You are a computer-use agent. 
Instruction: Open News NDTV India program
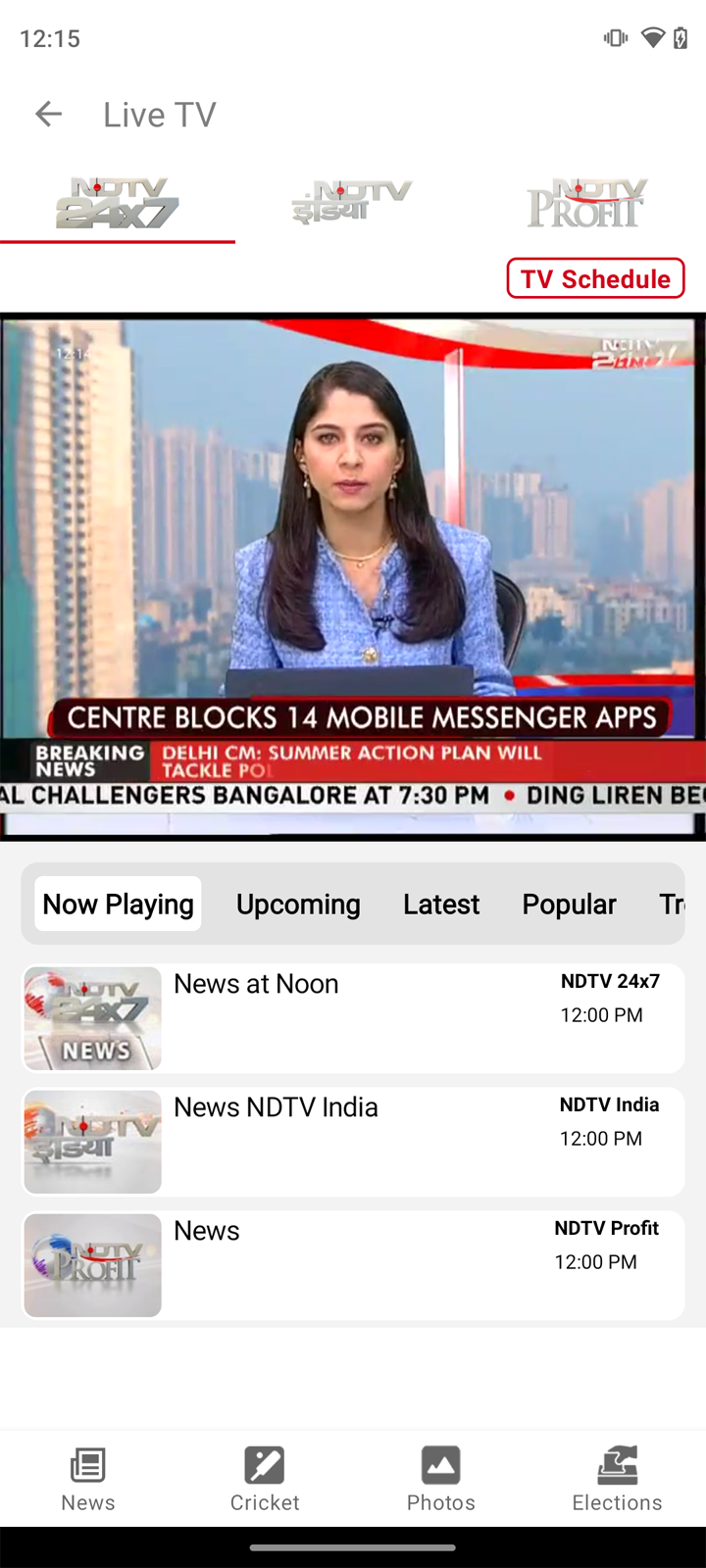pyautogui.click(x=353, y=1142)
